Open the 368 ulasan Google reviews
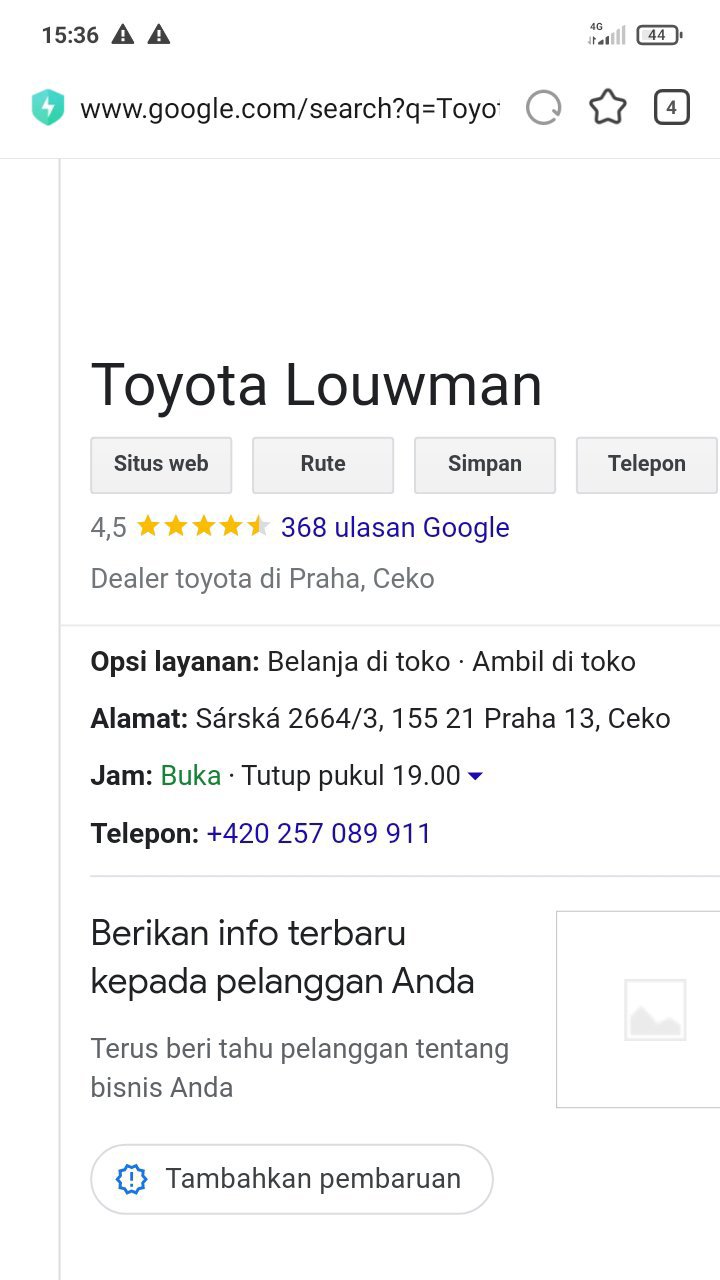This screenshot has height=1280, width=720. [395, 527]
